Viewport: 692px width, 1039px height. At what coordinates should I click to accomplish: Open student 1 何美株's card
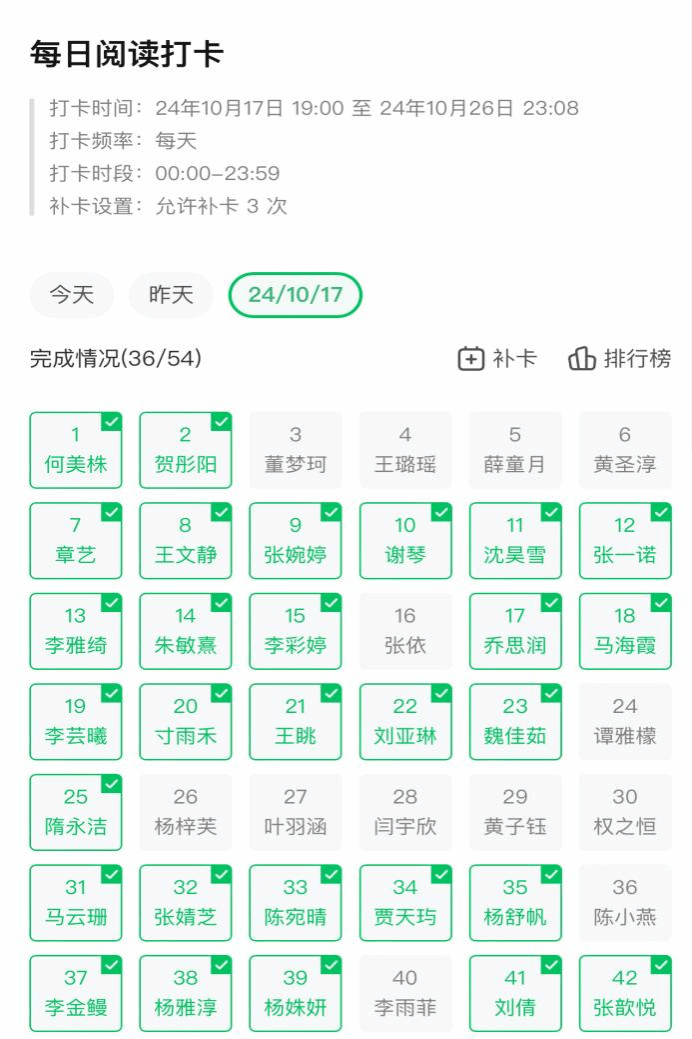coord(76,450)
